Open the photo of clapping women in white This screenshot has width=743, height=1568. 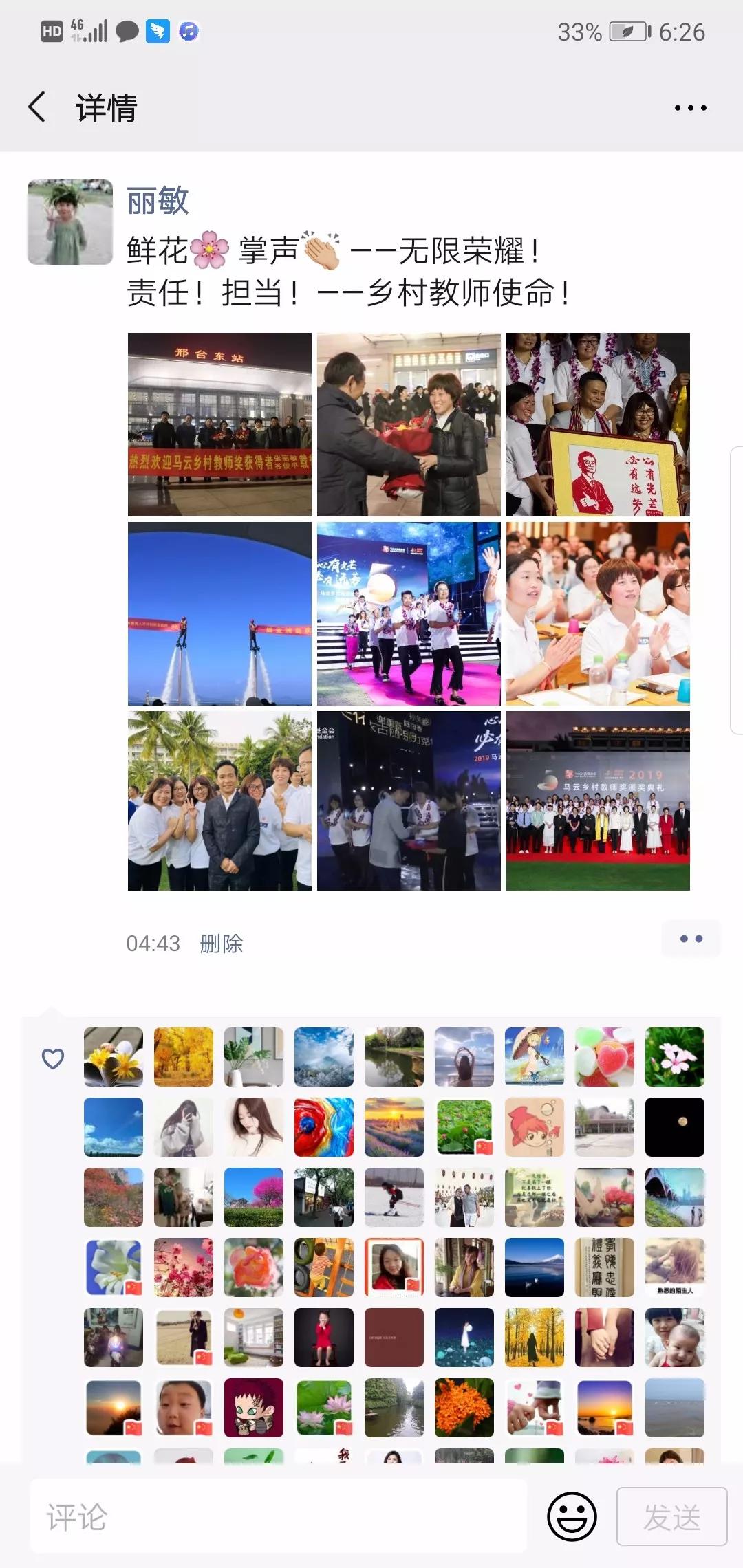click(x=598, y=613)
